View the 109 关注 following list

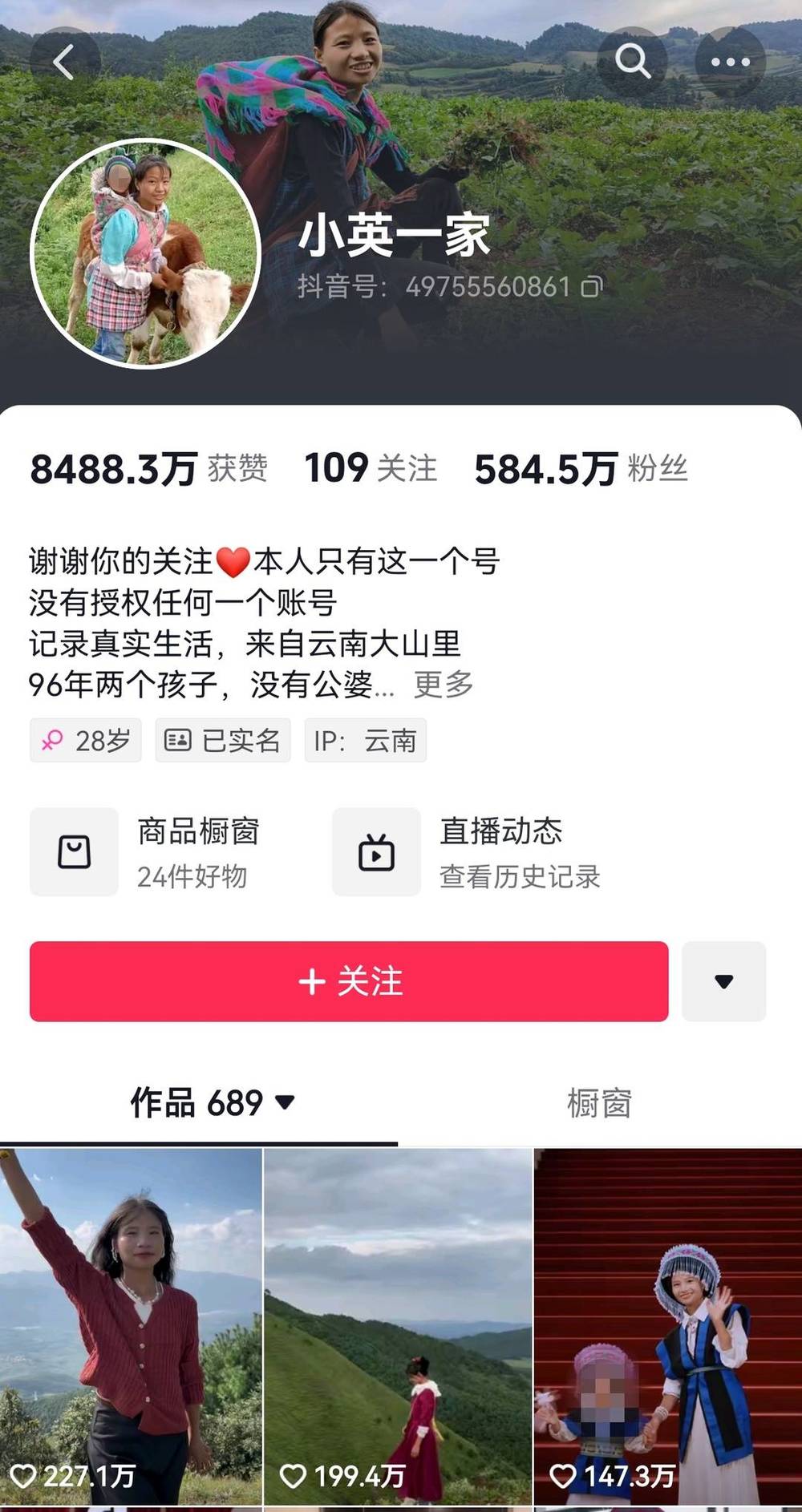pos(371,468)
